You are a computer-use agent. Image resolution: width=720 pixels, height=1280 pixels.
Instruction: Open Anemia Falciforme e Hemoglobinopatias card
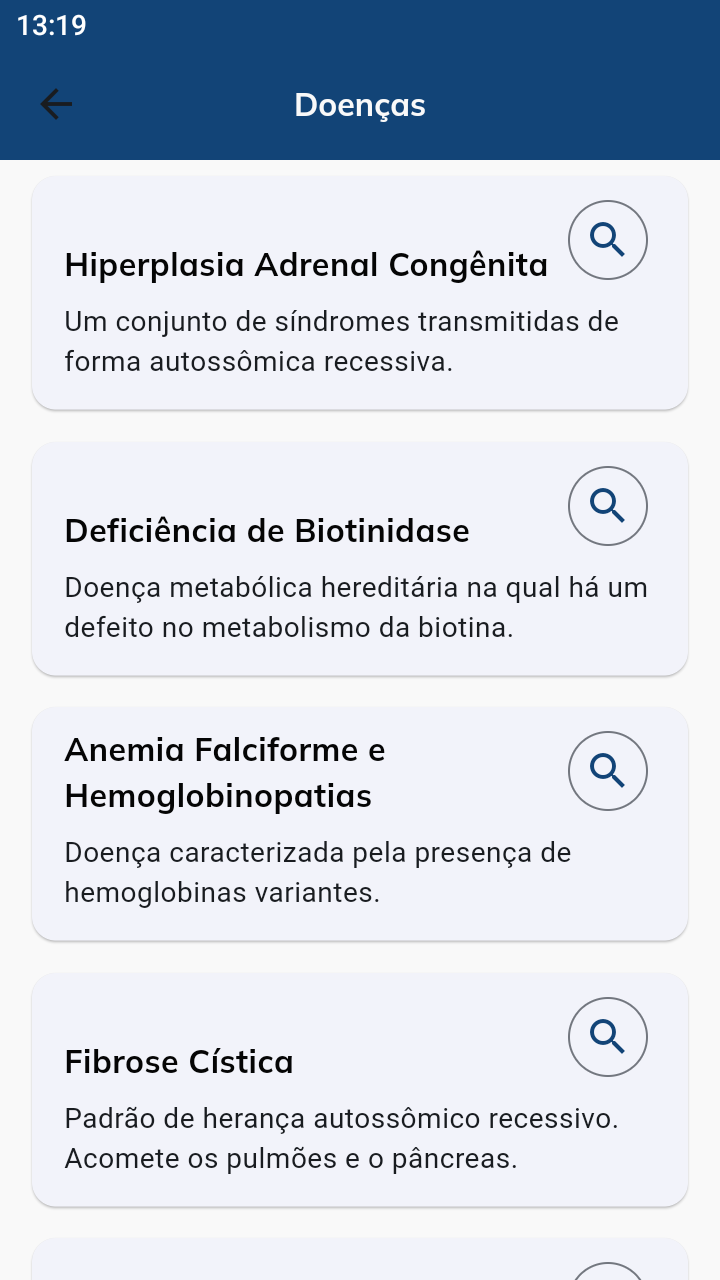pyautogui.click(x=360, y=824)
